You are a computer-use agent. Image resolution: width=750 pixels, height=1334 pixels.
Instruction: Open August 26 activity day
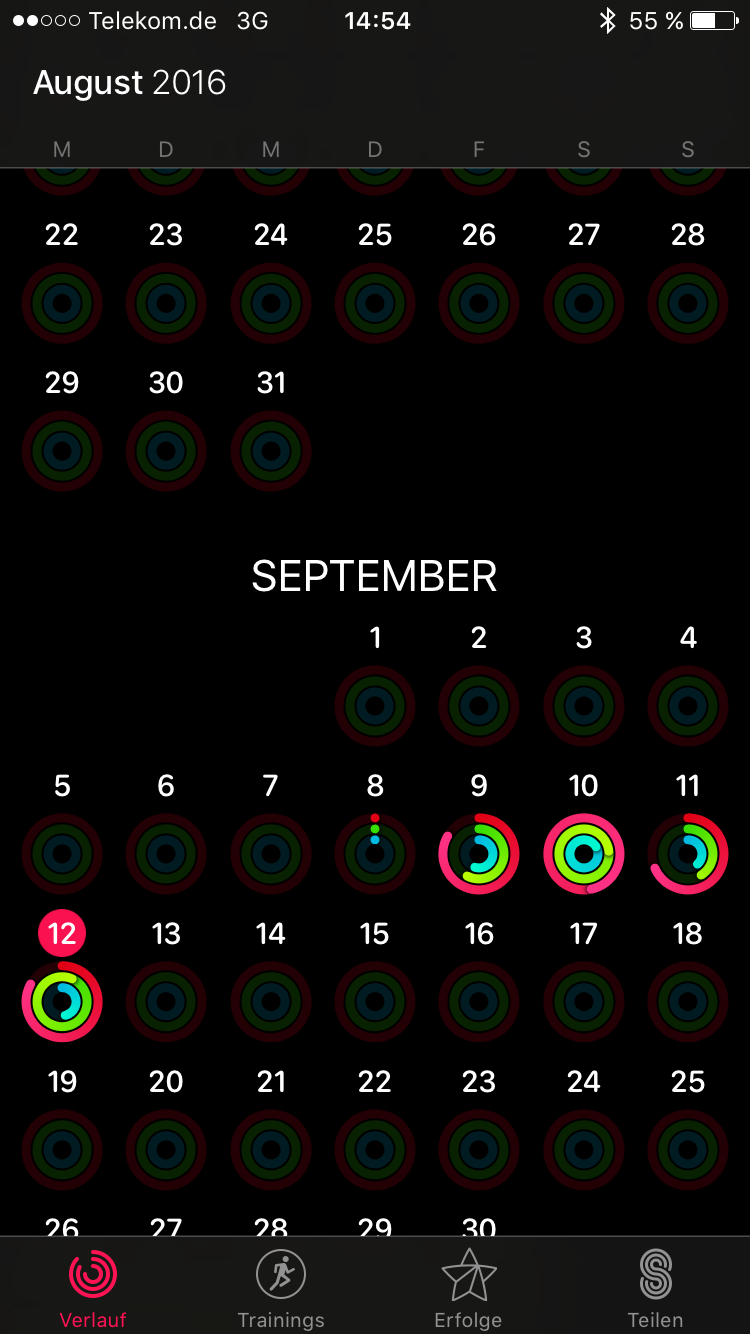coord(479,303)
